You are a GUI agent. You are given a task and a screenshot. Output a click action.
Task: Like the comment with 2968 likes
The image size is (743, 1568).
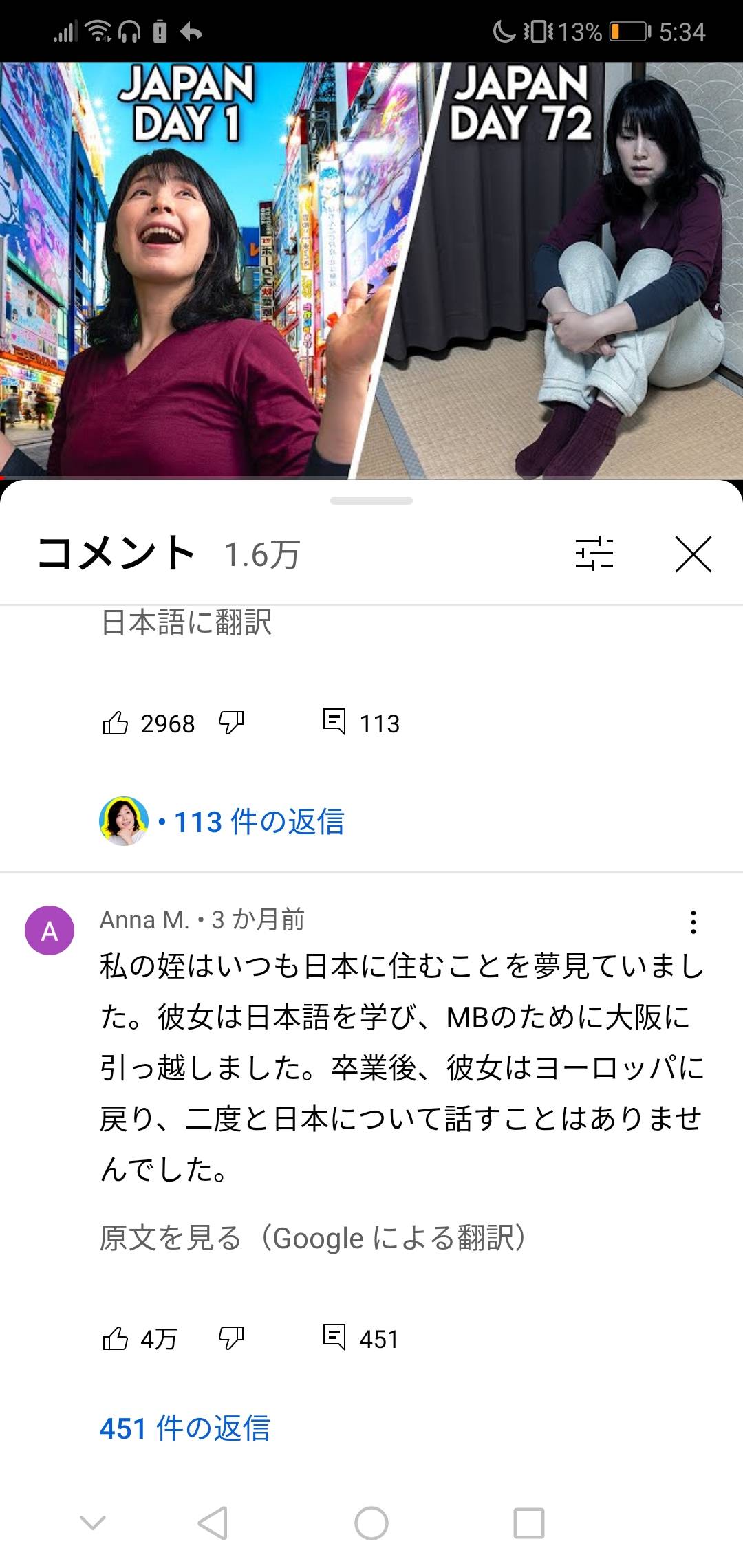coord(116,723)
